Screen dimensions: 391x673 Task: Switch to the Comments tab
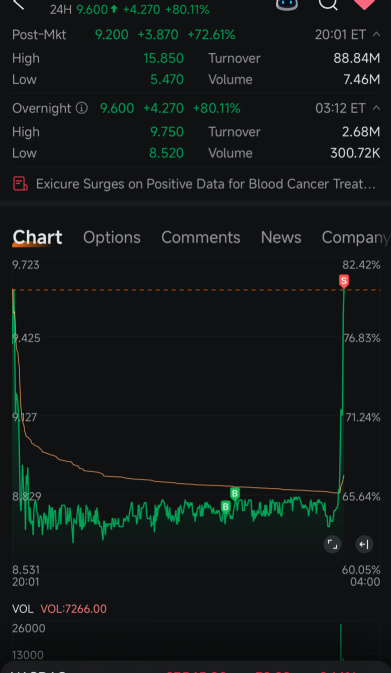(200, 237)
